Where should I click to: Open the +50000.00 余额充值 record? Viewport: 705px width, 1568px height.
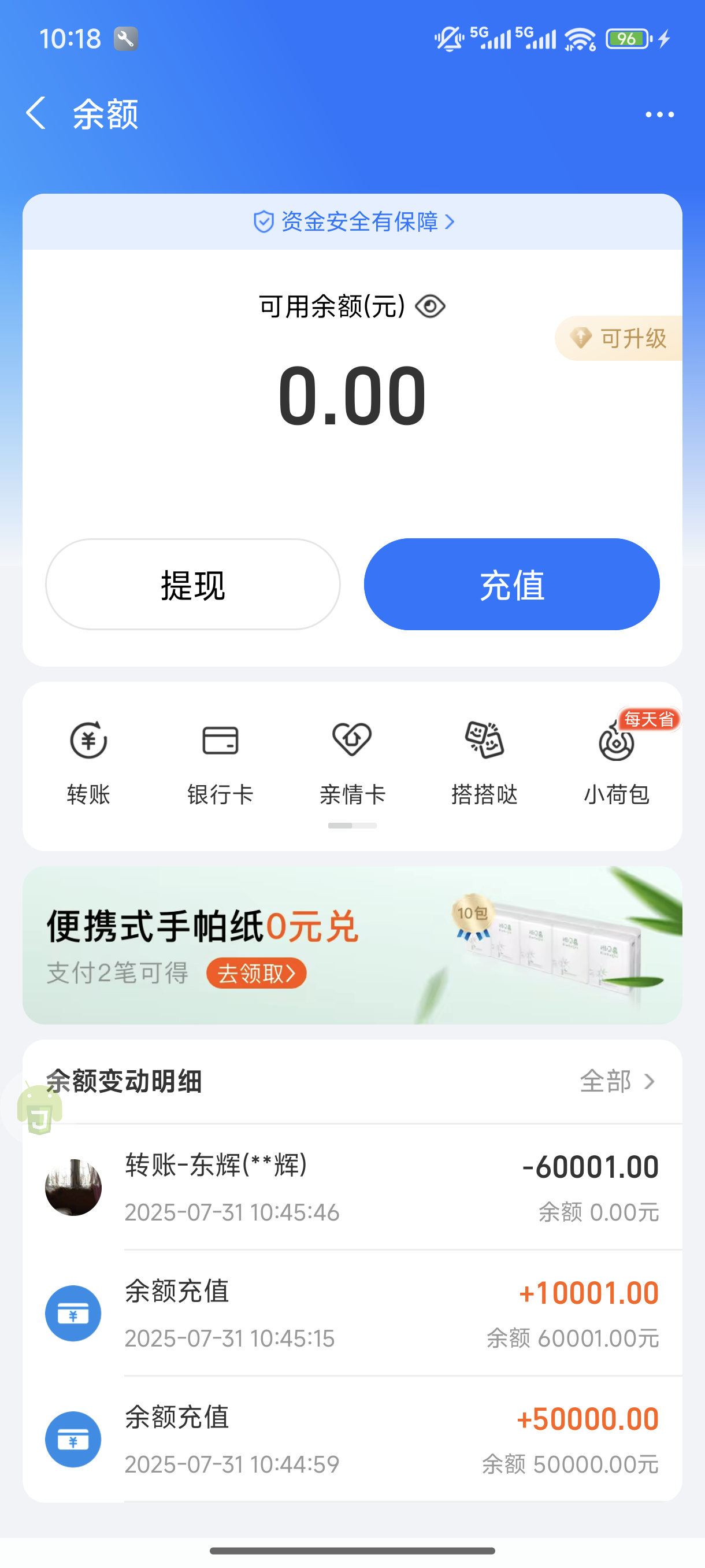click(x=352, y=1439)
